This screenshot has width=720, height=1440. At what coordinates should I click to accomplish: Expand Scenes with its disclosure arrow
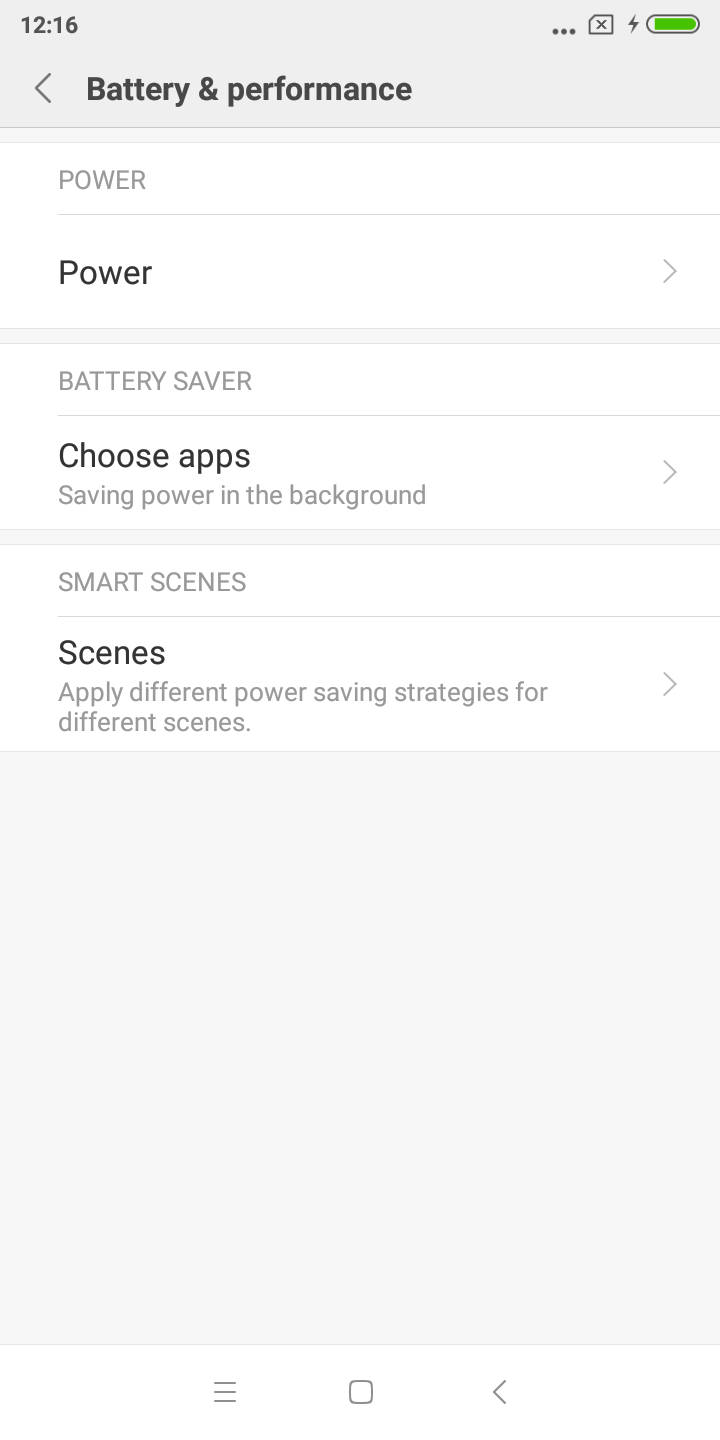pyautogui.click(x=669, y=684)
